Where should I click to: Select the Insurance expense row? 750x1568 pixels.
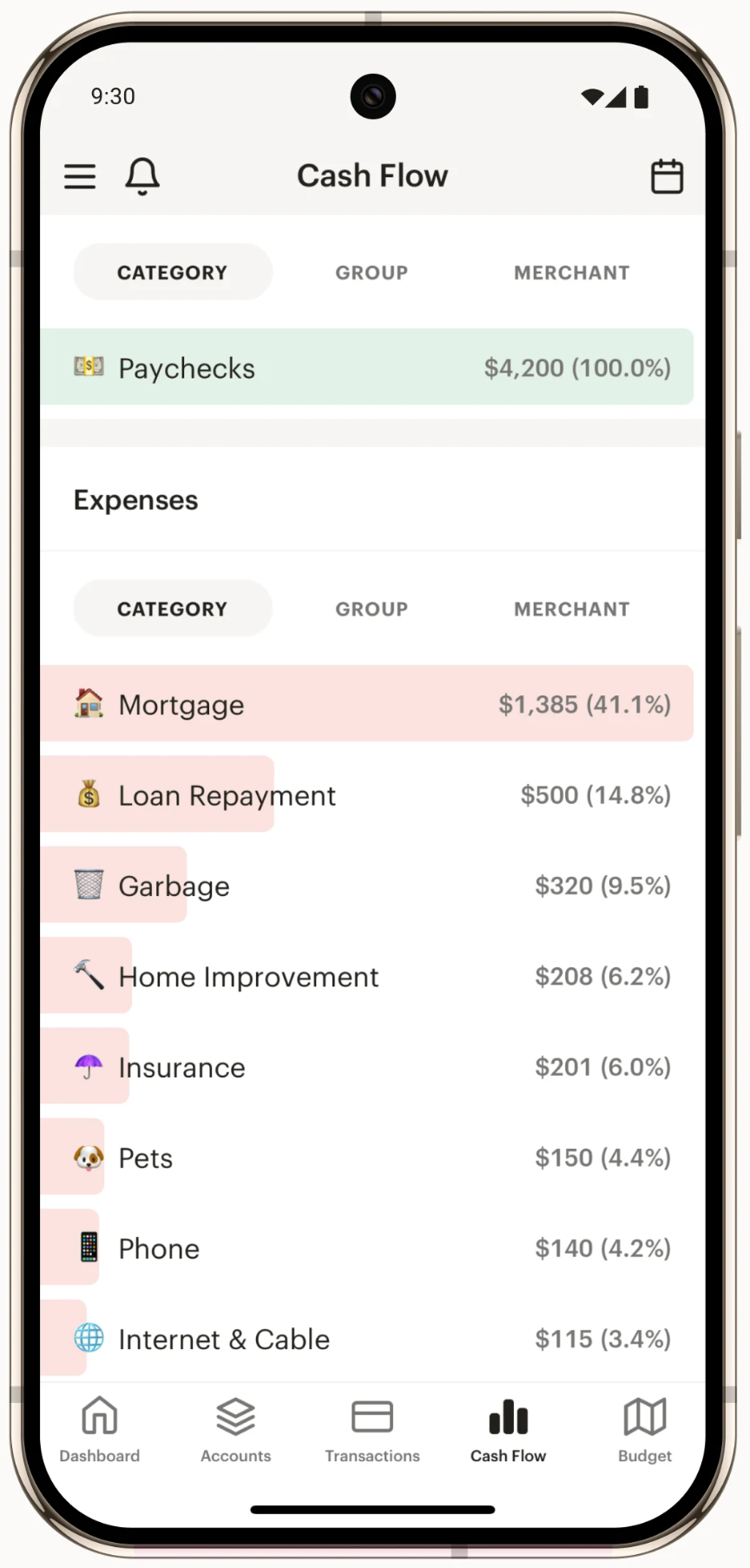click(366, 1067)
